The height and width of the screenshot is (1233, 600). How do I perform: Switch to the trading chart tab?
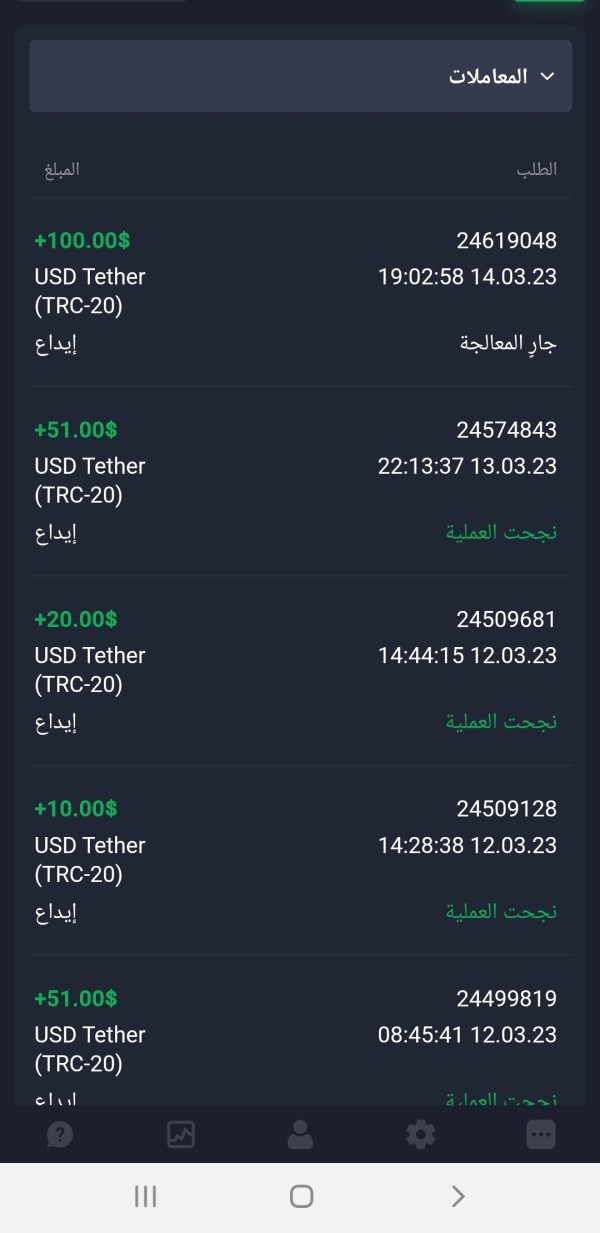click(x=181, y=1134)
